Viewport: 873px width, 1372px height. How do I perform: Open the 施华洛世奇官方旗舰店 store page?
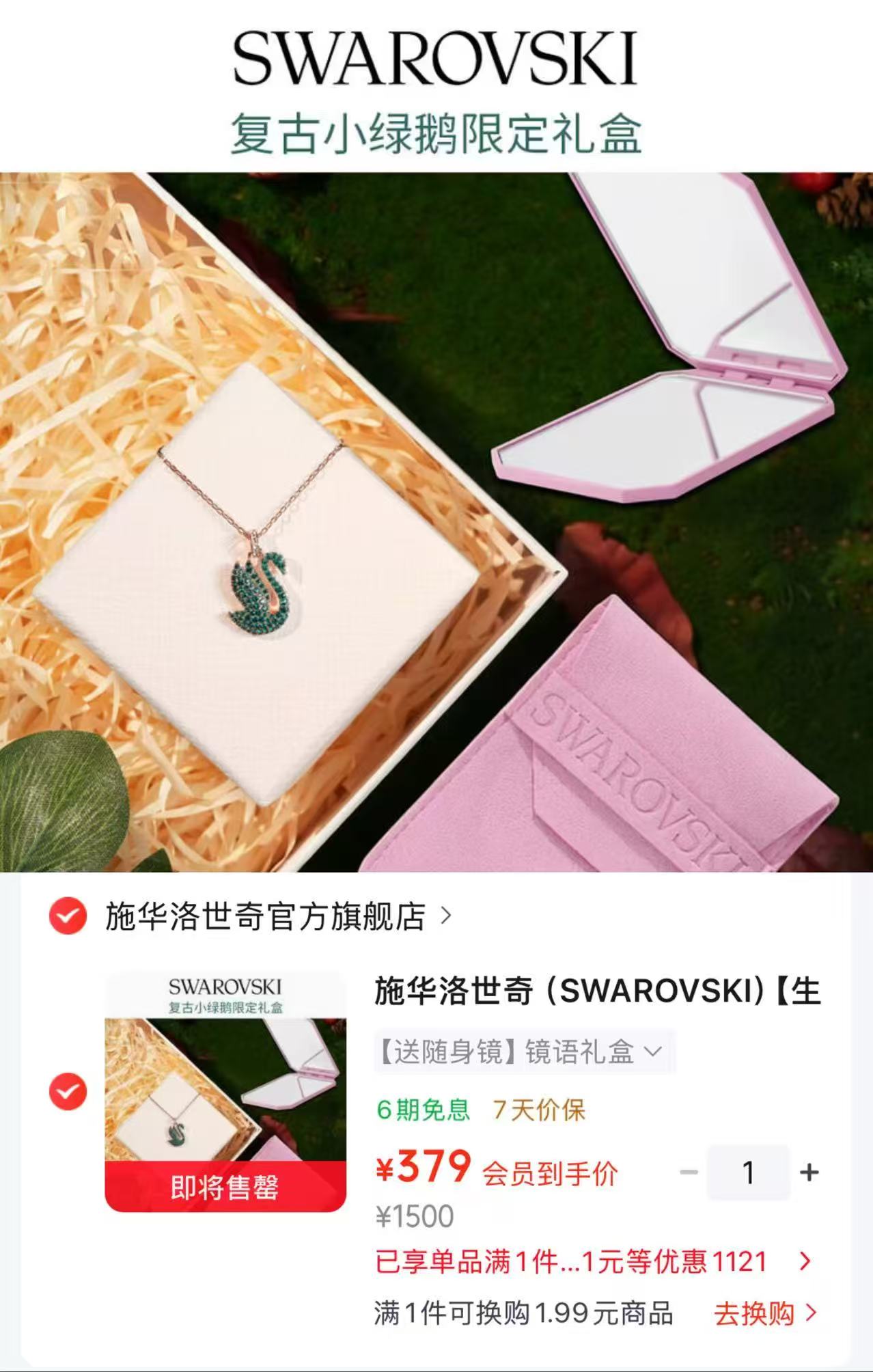pos(278,916)
